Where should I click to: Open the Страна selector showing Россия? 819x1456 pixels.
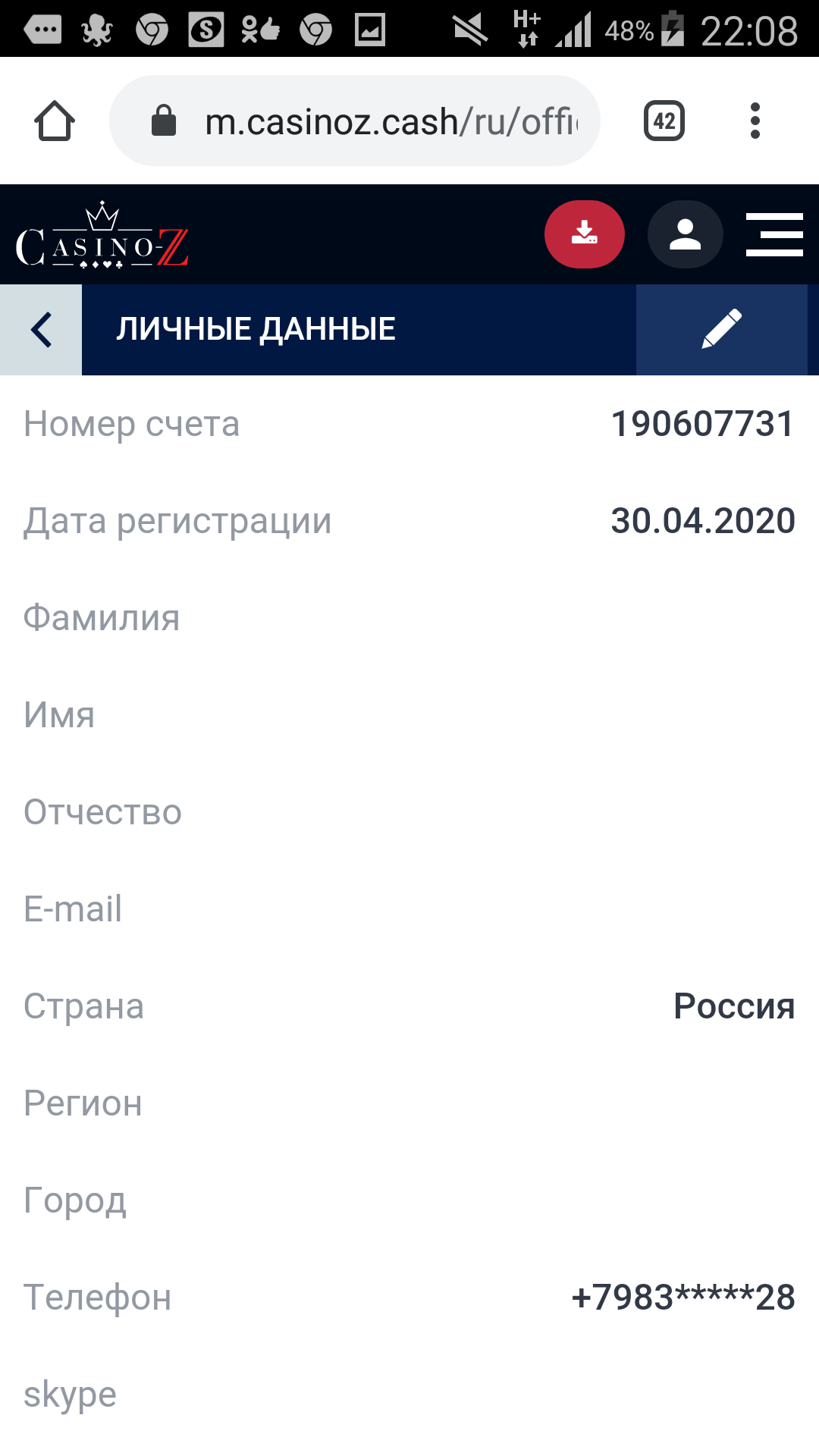pyautogui.click(x=733, y=1006)
